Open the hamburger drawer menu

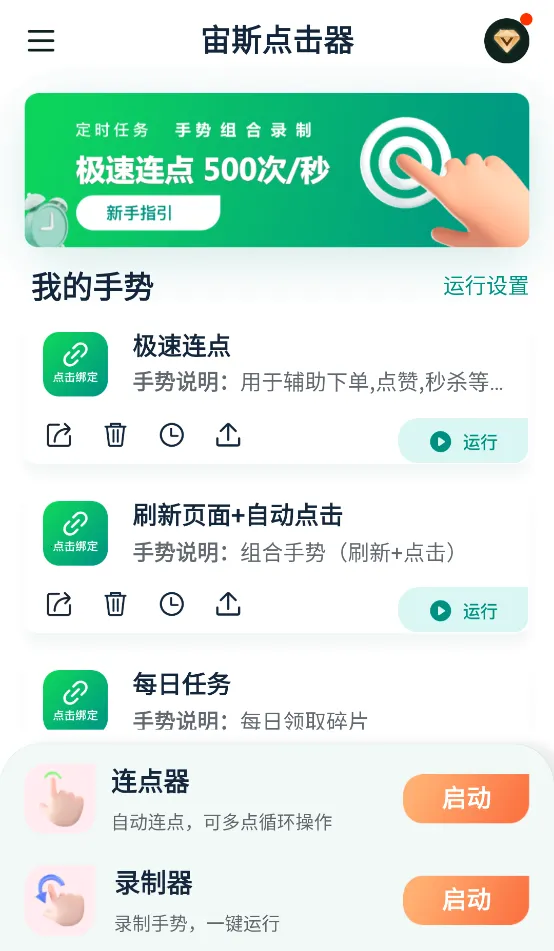41,41
